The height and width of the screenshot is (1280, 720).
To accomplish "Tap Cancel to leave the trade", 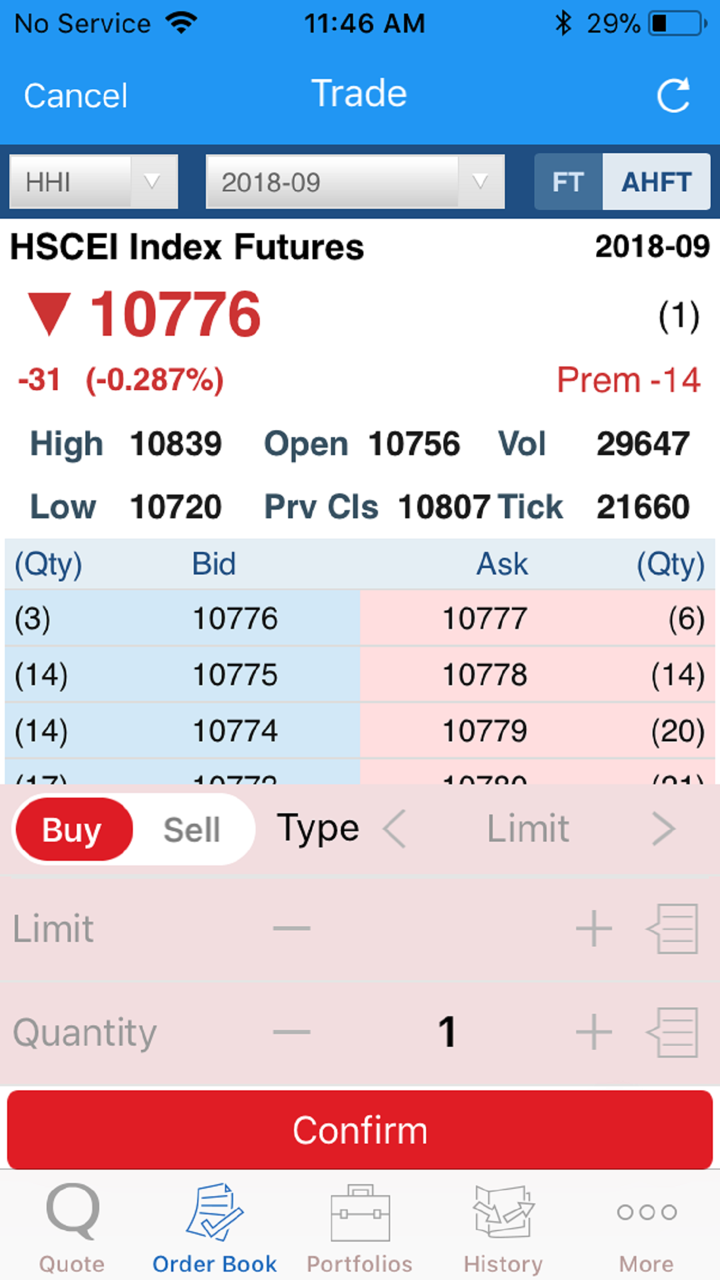I will pos(76,96).
